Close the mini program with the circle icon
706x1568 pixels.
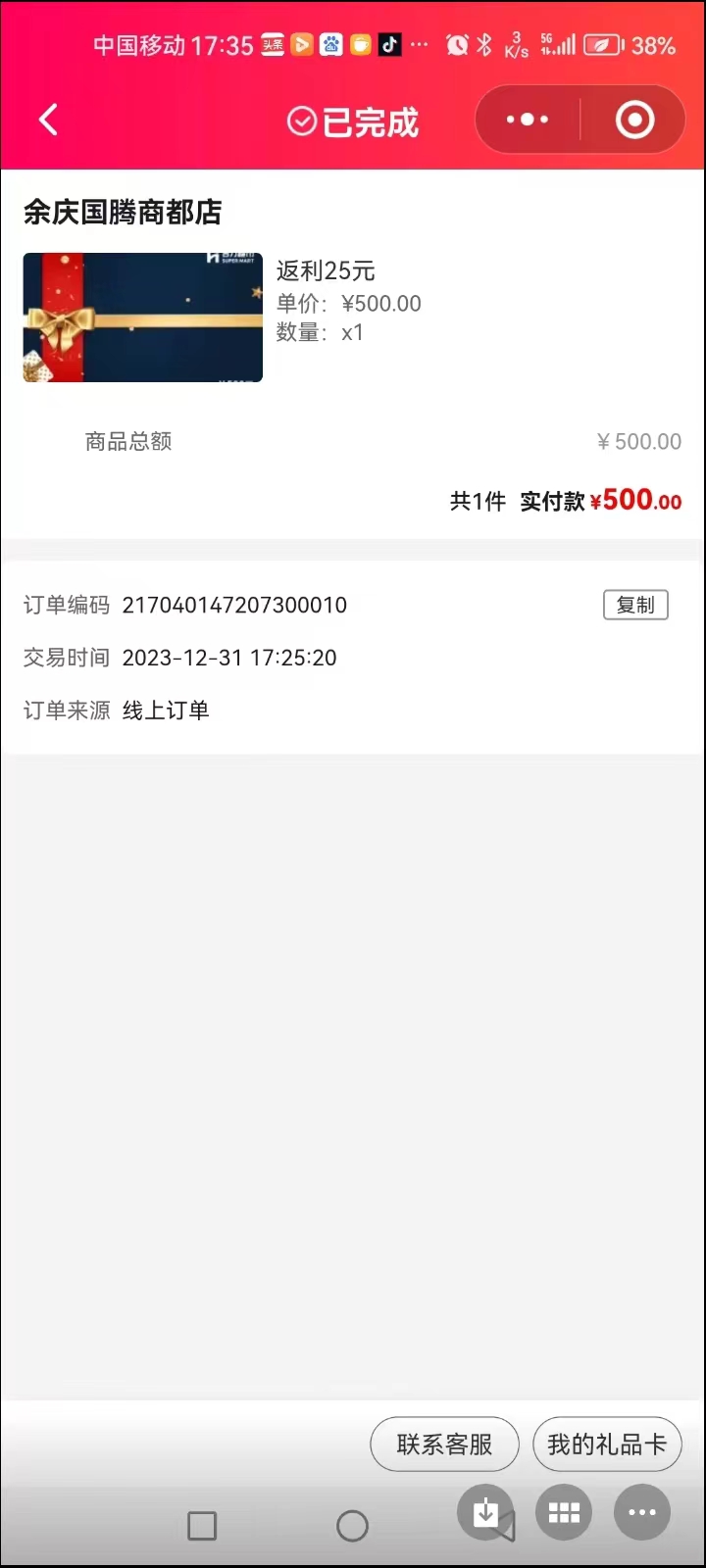click(x=634, y=121)
